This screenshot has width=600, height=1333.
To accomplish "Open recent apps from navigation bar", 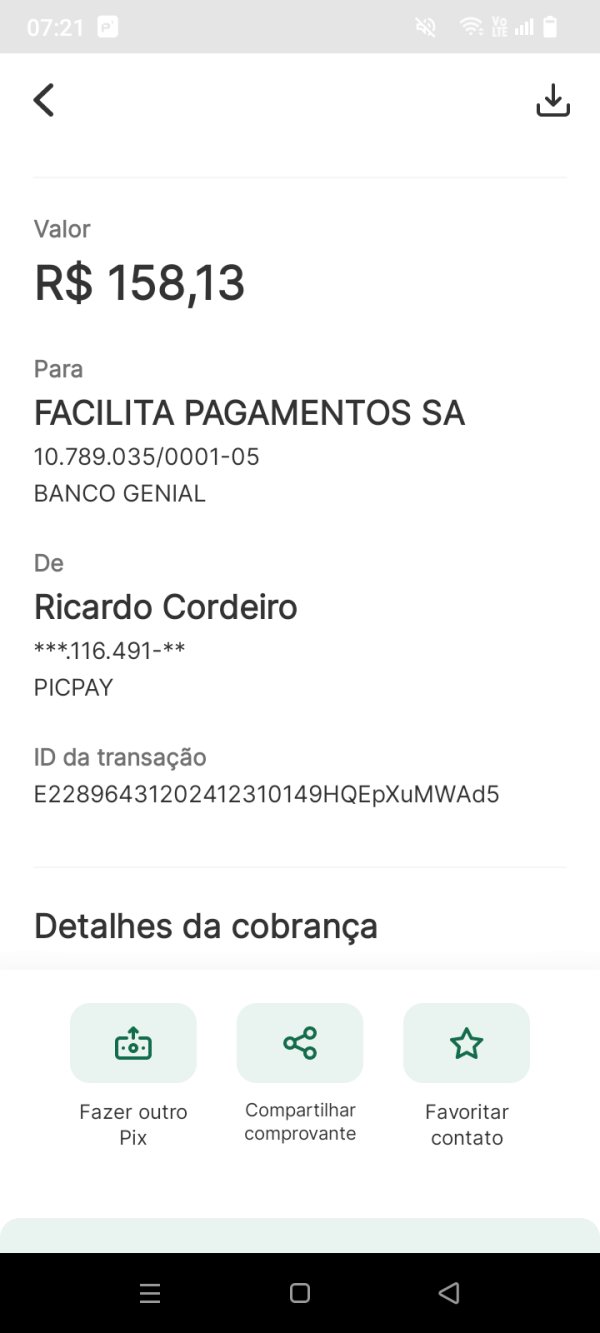I will (150, 1293).
